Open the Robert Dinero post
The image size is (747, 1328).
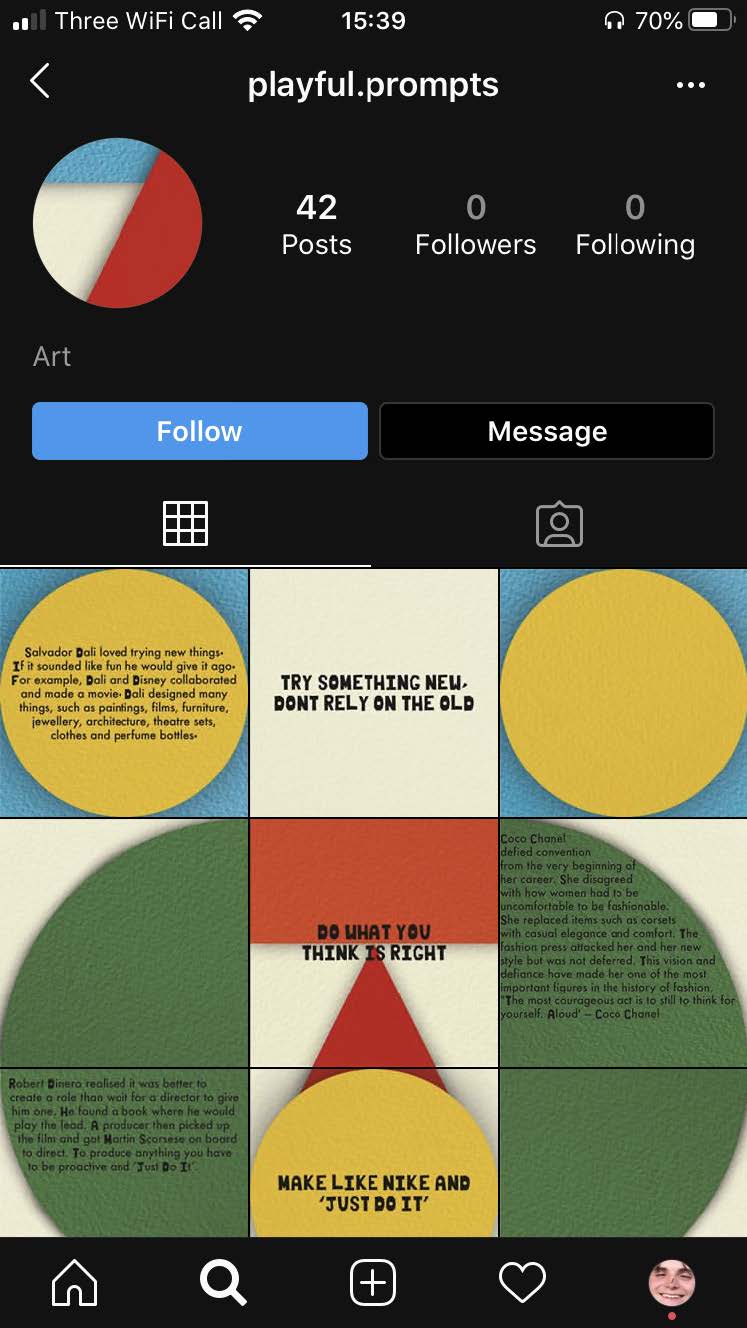click(123, 1152)
